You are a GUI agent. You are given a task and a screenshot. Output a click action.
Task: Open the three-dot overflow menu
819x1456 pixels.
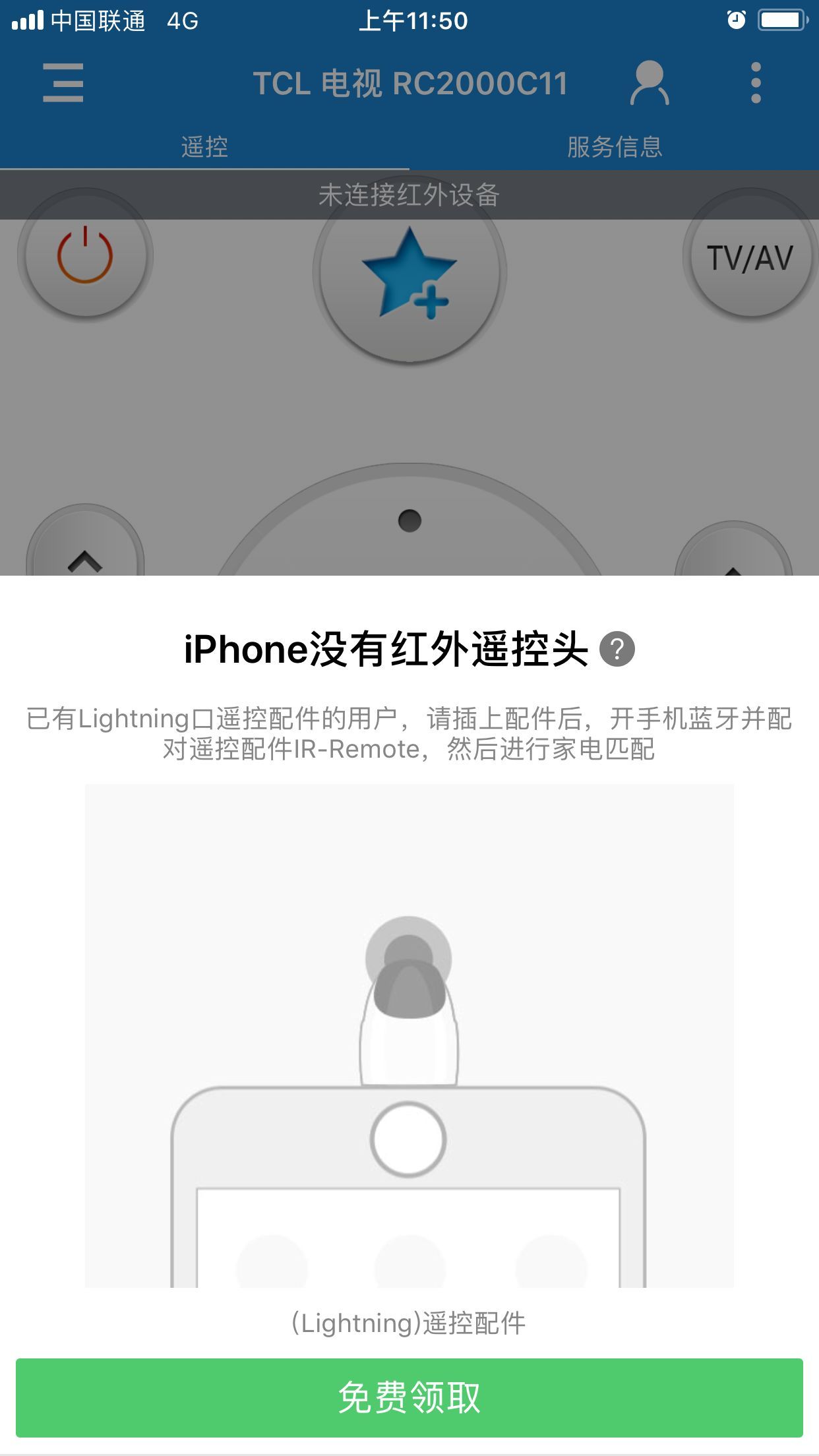tap(756, 83)
